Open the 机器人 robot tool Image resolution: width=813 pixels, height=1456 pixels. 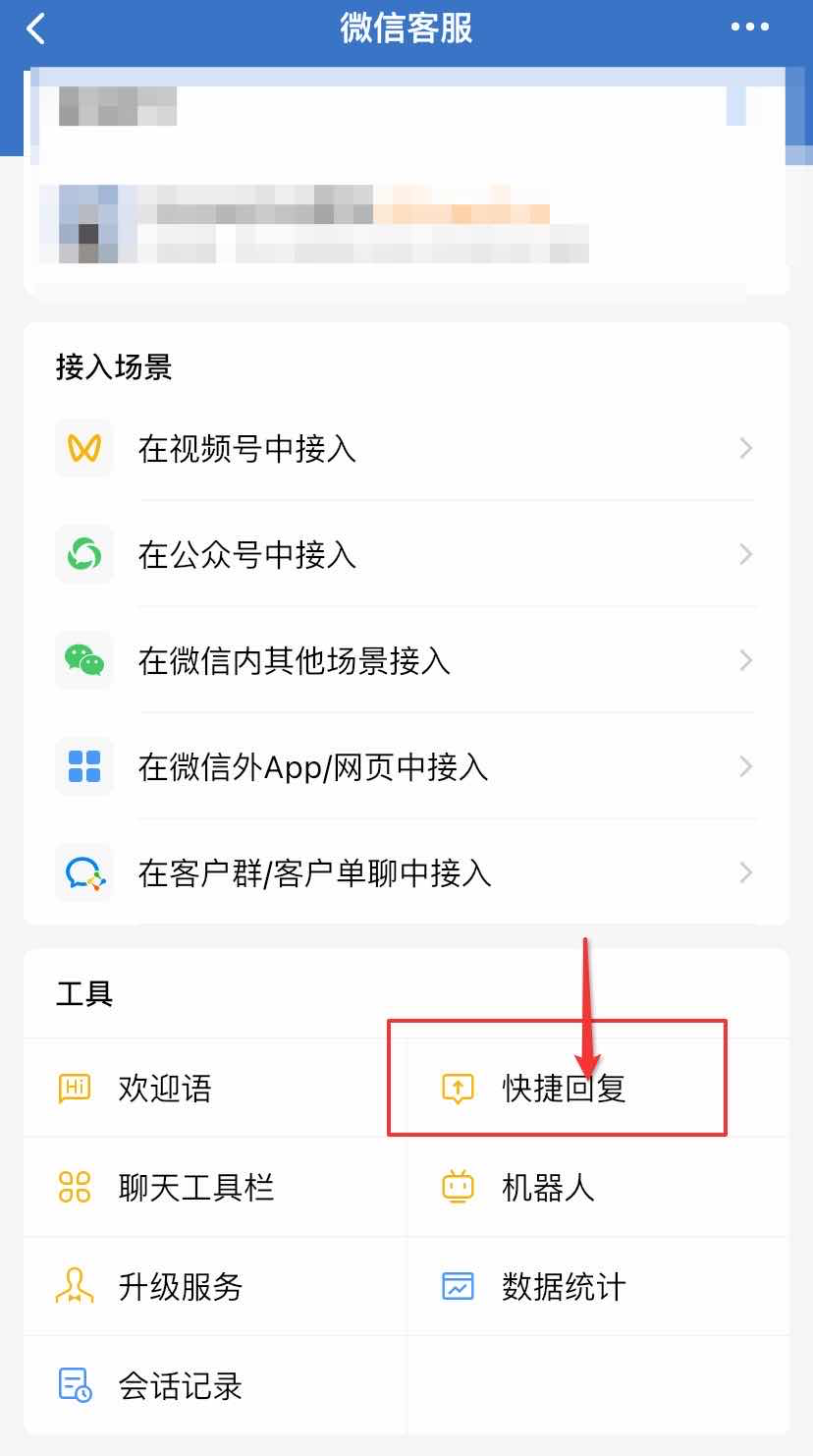pos(548,1188)
